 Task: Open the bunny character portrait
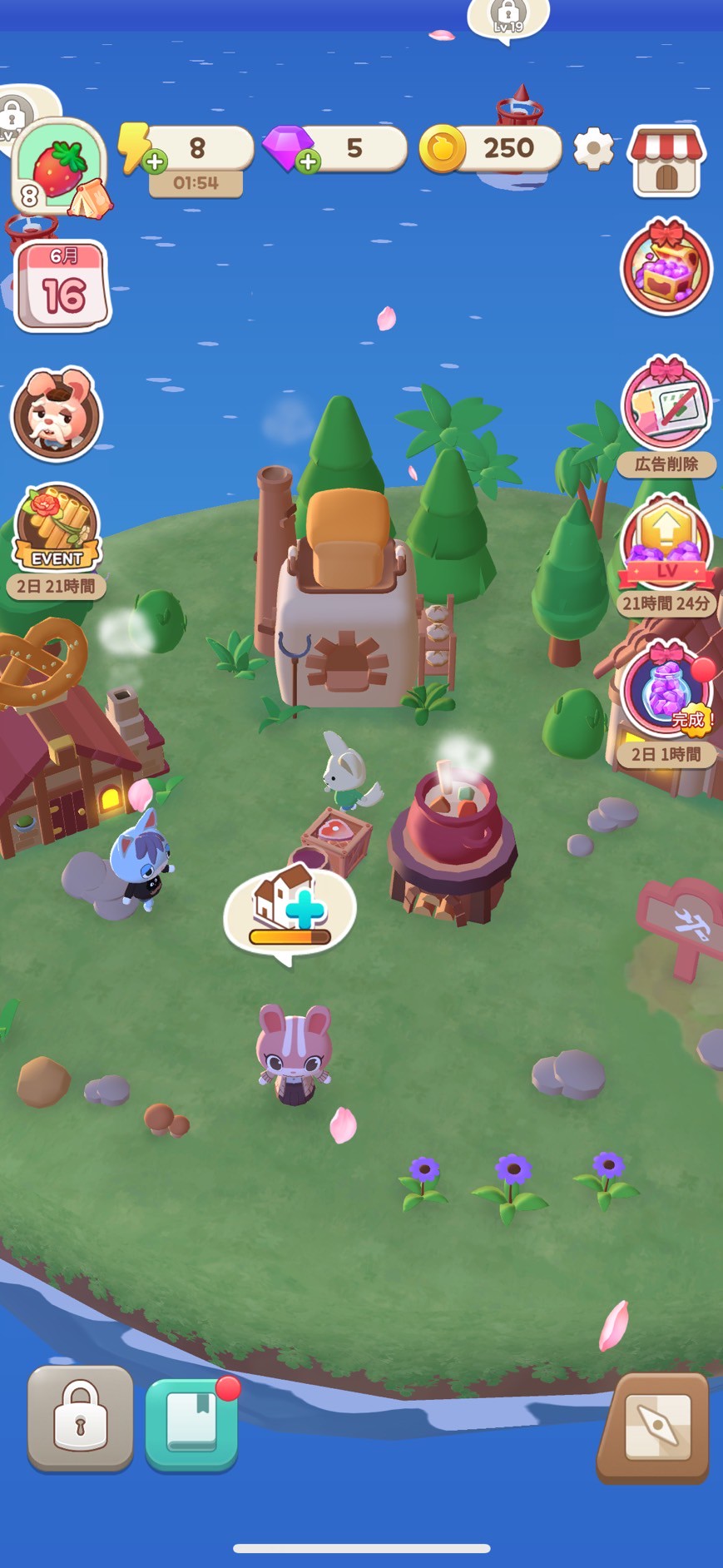[56, 414]
